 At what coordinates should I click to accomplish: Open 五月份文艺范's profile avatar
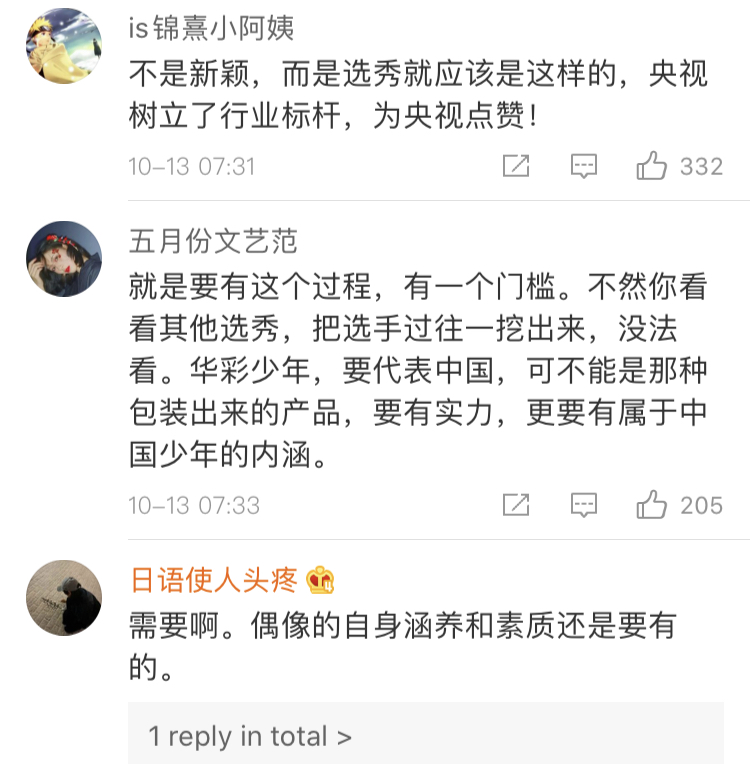(x=64, y=259)
